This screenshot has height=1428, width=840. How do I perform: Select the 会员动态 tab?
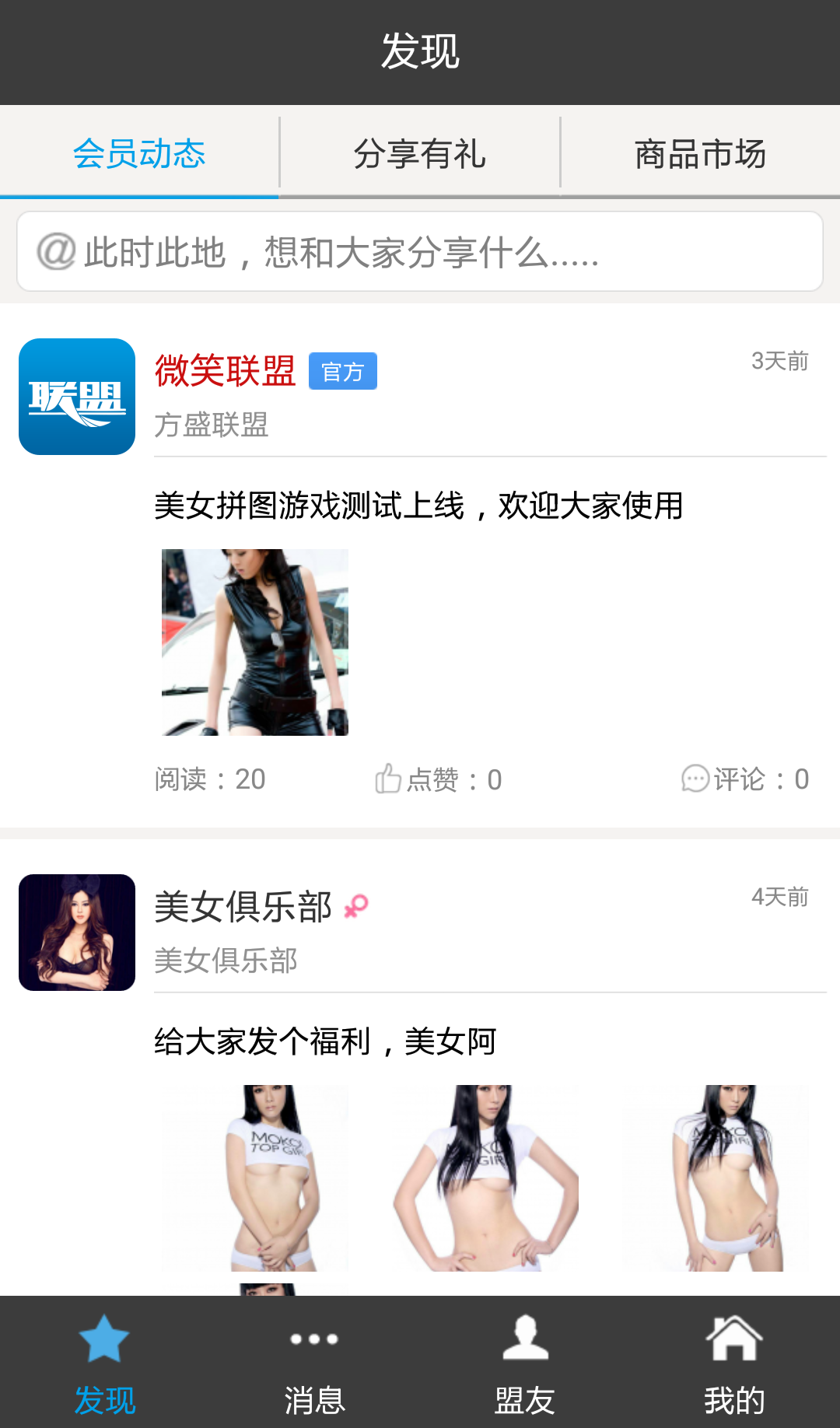click(x=139, y=153)
